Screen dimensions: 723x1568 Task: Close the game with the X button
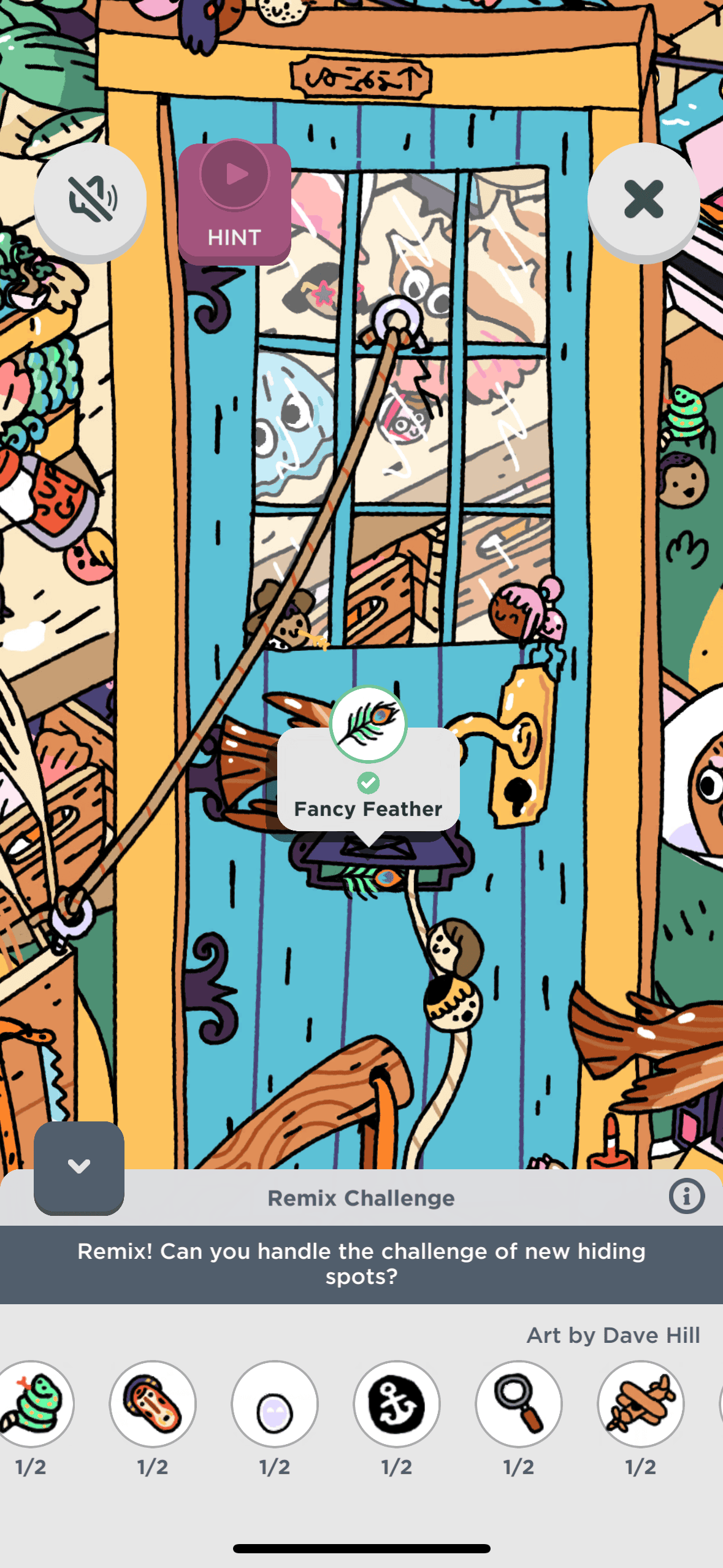(x=643, y=200)
